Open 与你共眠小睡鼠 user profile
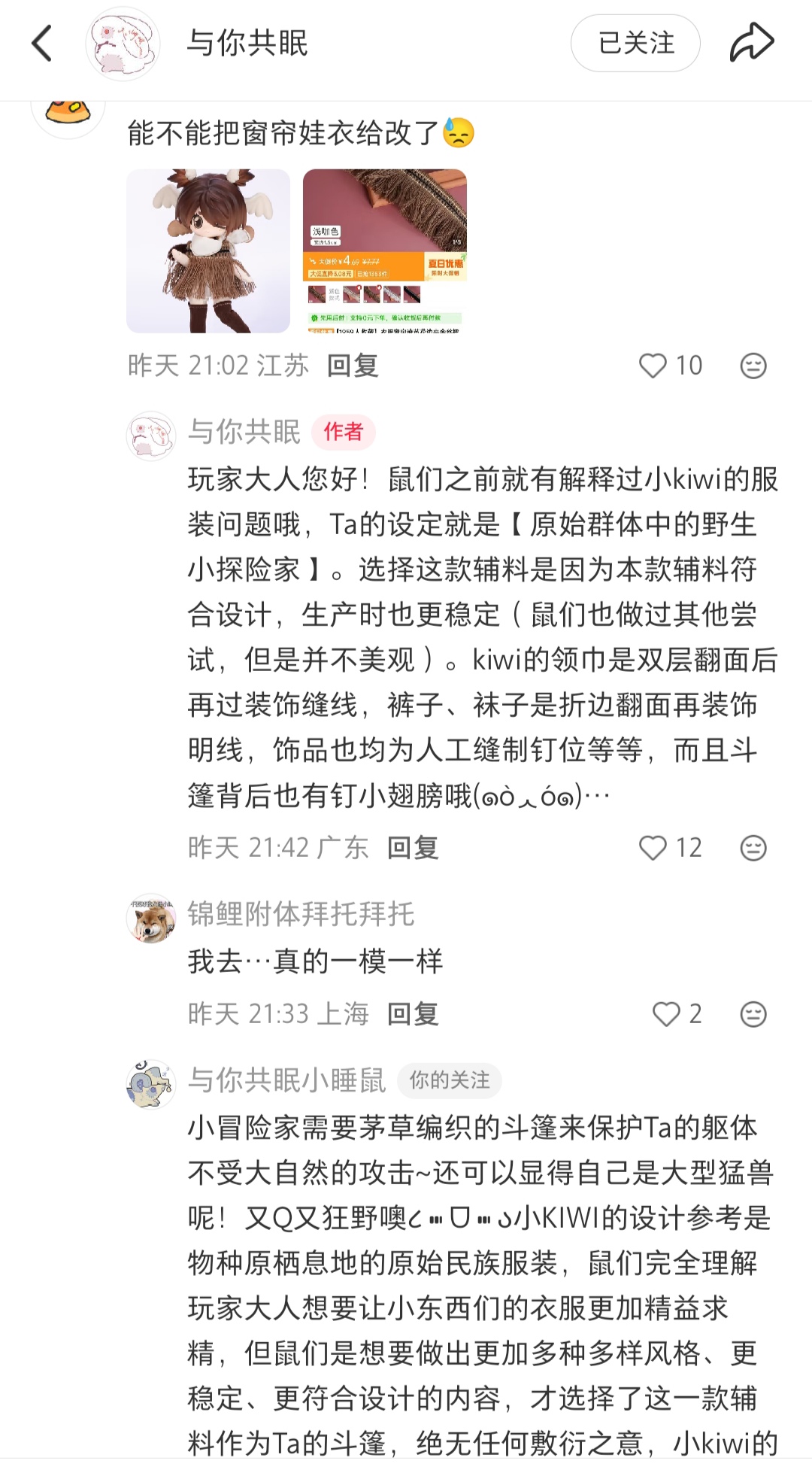 [286, 1080]
